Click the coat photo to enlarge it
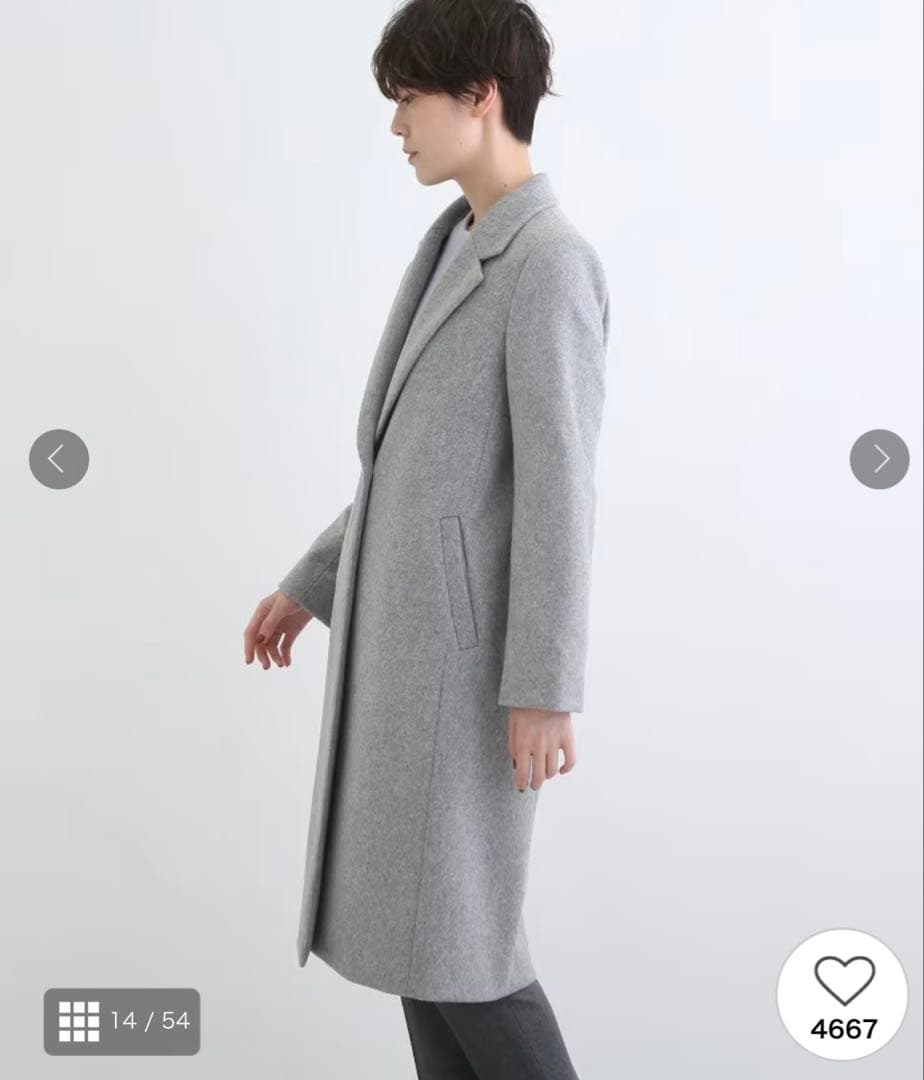 coord(460,540)
